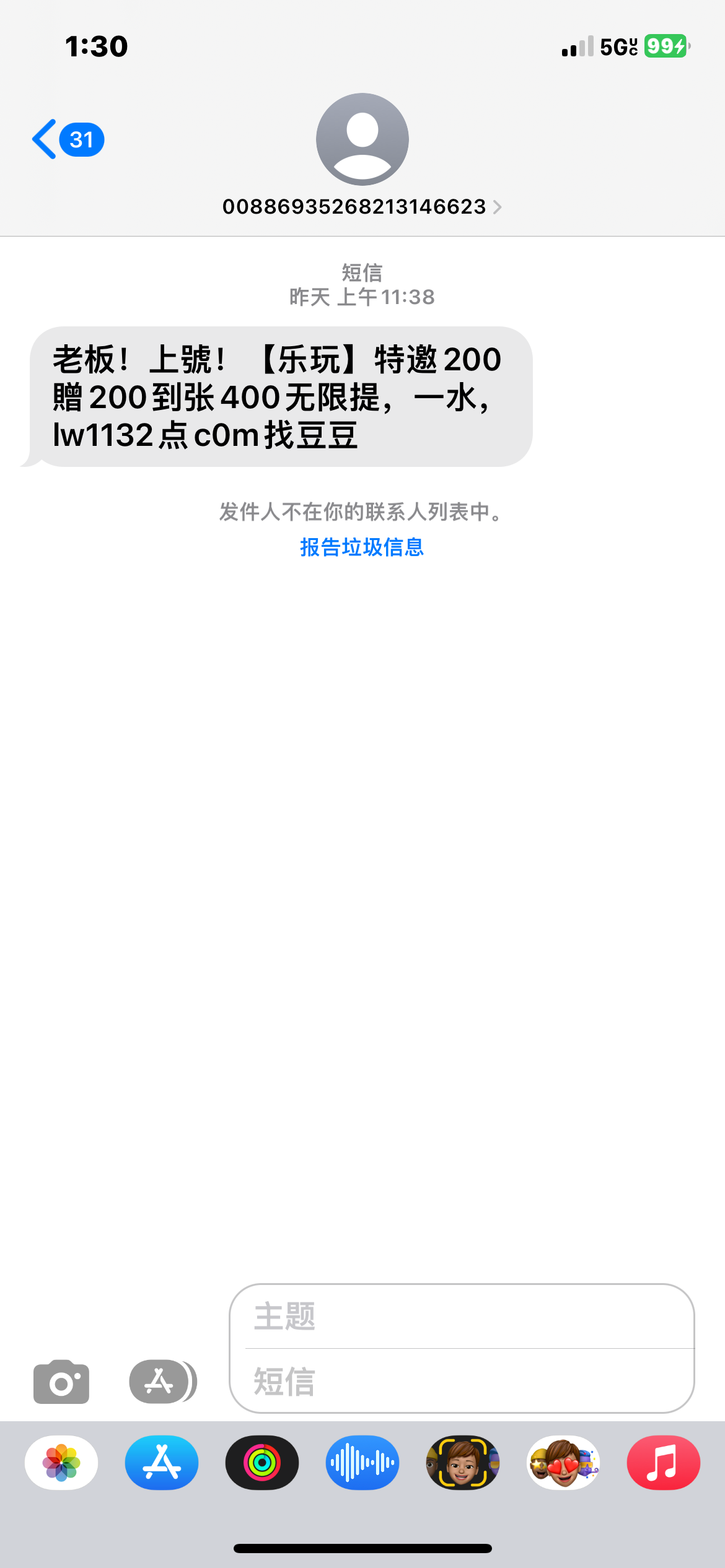Launch the Music app from the dock
The width and height of the screenshot is (725, 1568).
click(x=664, y=1463)
